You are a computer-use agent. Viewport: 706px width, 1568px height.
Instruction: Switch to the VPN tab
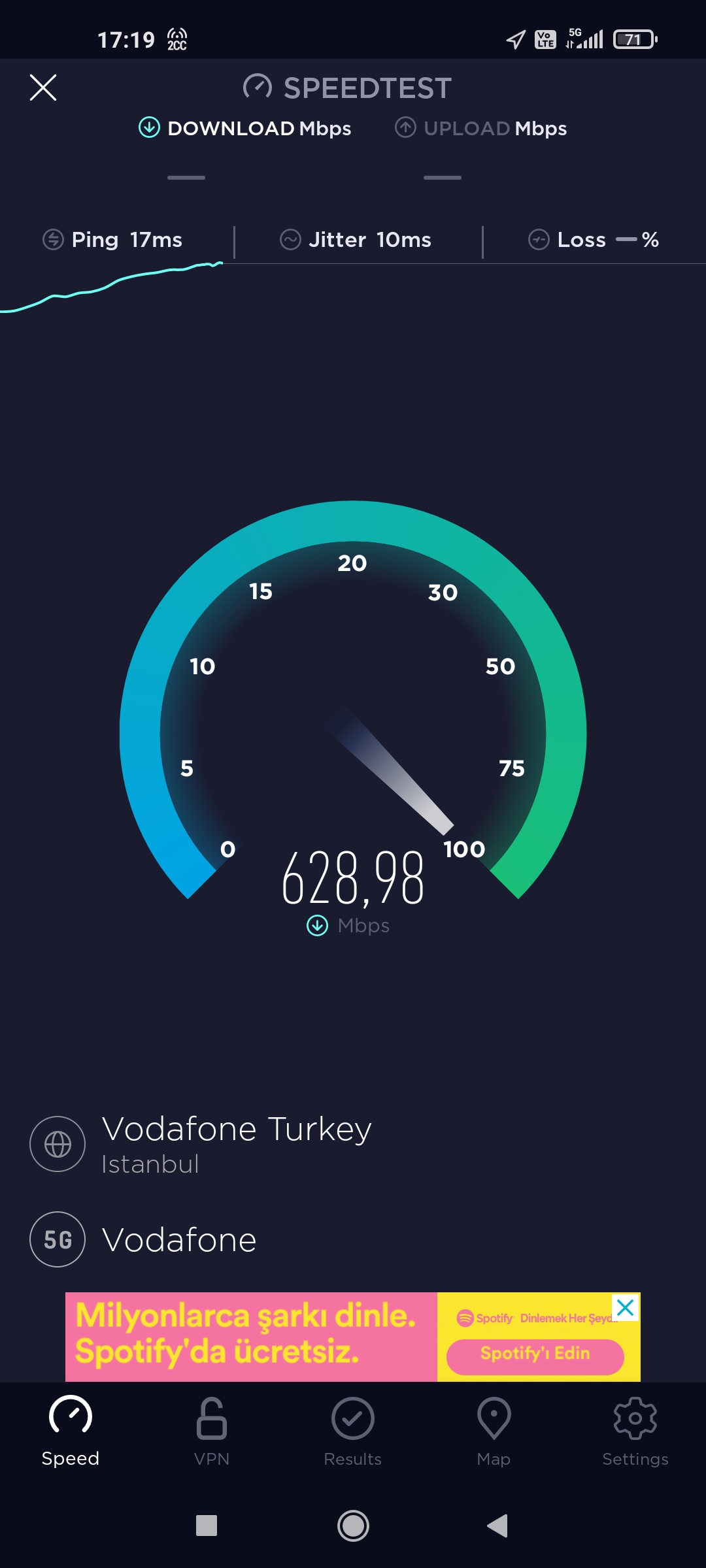(x=212, y=1431)
